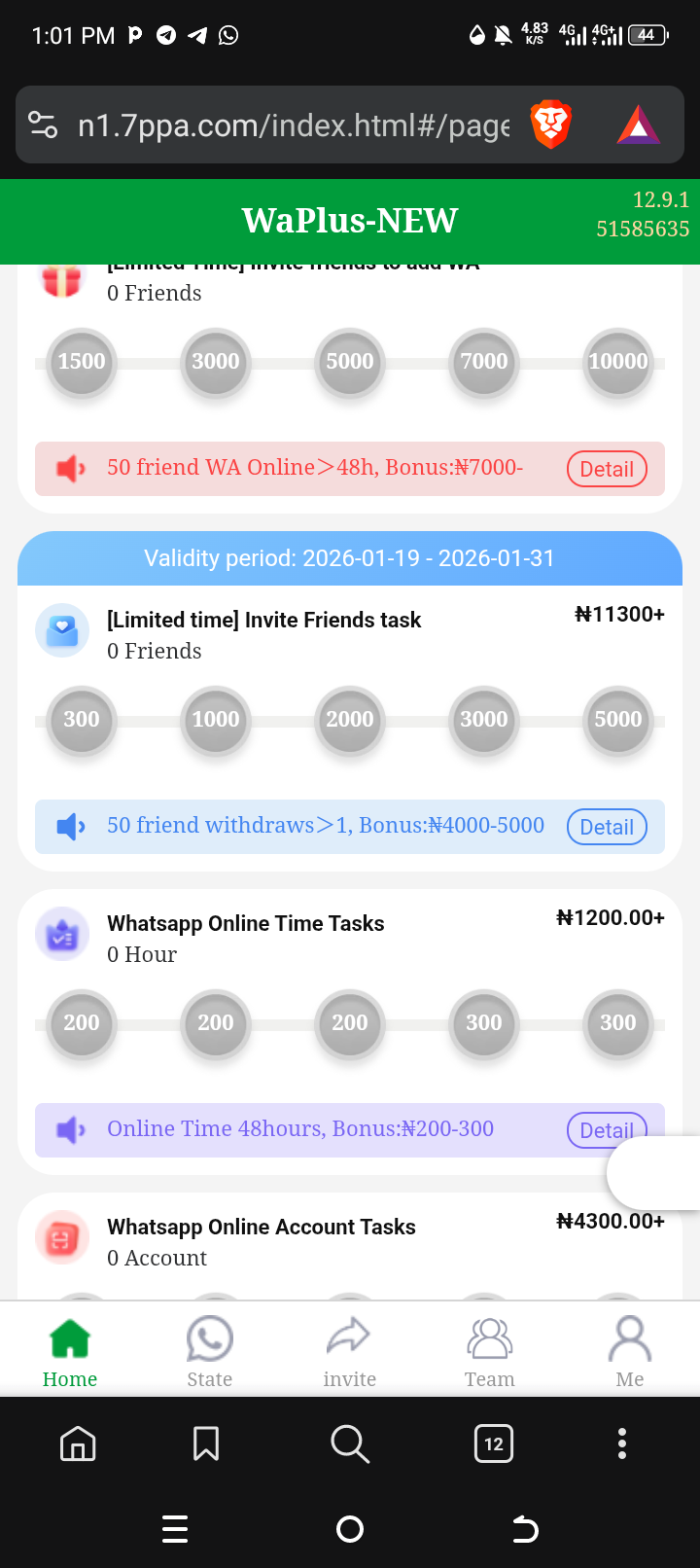The height and width of the screenshot is (1568, 700).
Task: Open the browser overflow menu
Action: point(622,1443)
